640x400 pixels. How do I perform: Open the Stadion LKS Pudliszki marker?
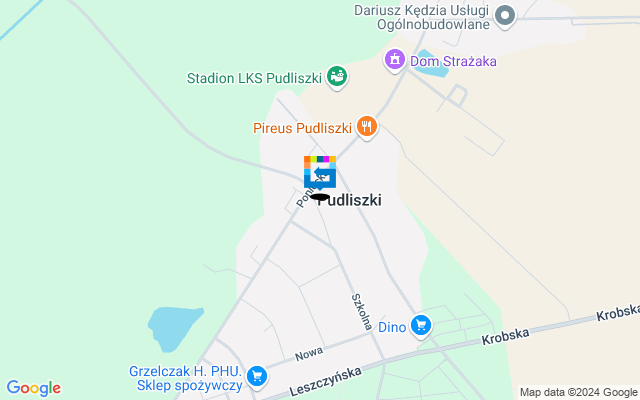(x=337, y=77)
